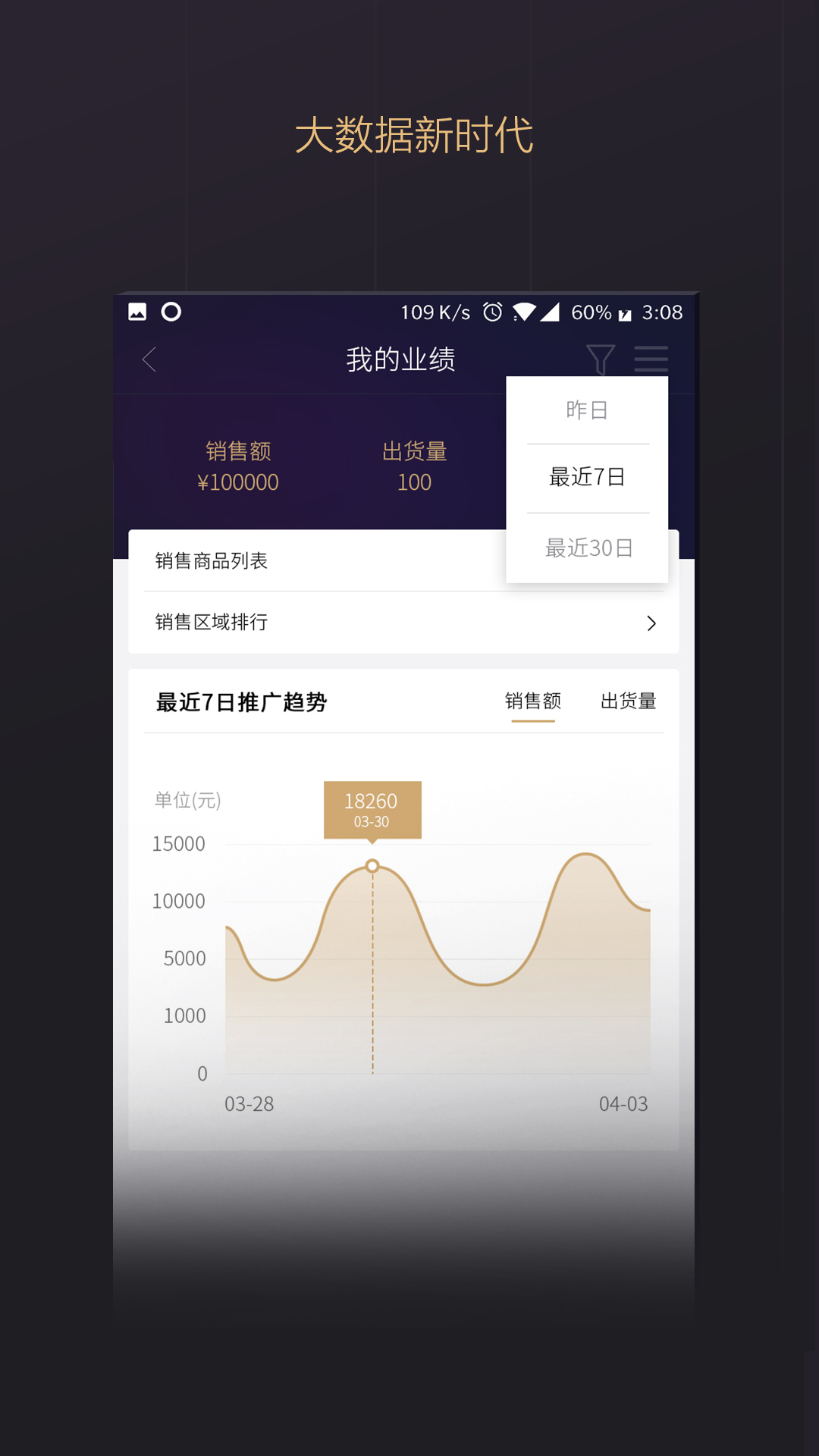
Task: Tap the Wi-Fi icon in status bar
Action: coord(525,312)
